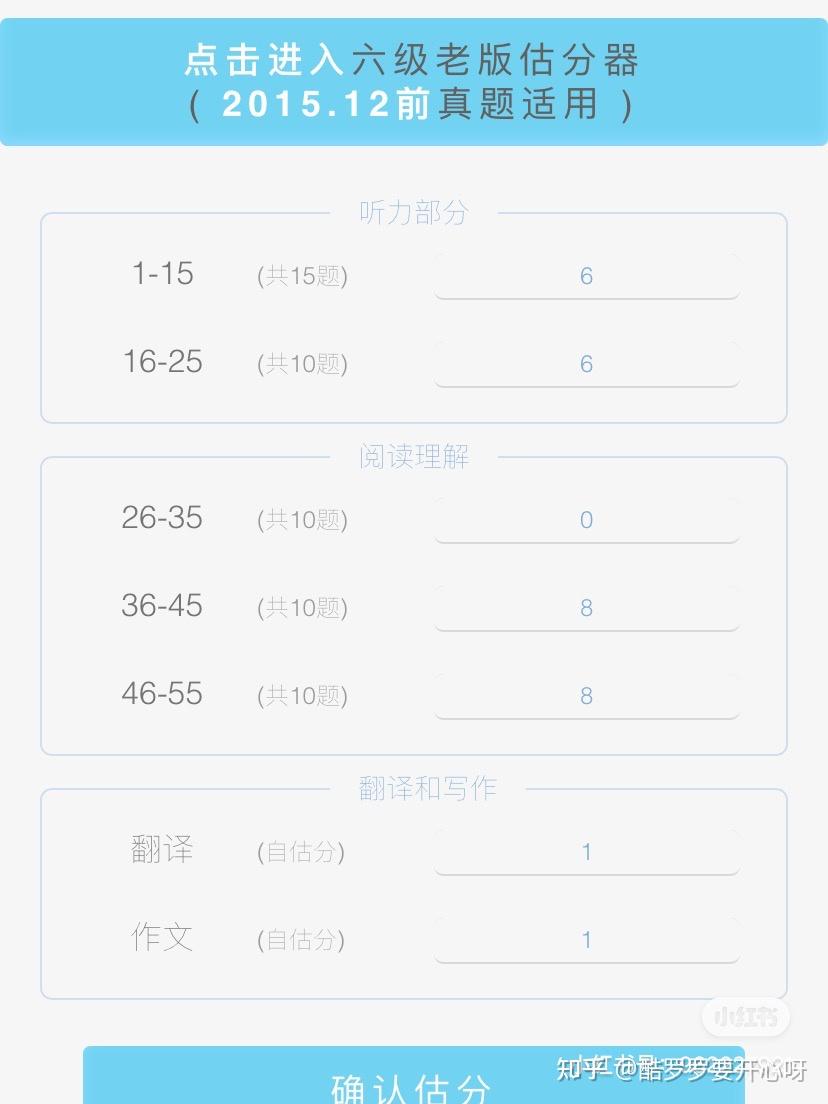Click the 阅读理解 section header
Image resolution: width=828 pixels, height=1104 pixels.
pyautogui.click(x=413, y=457)
